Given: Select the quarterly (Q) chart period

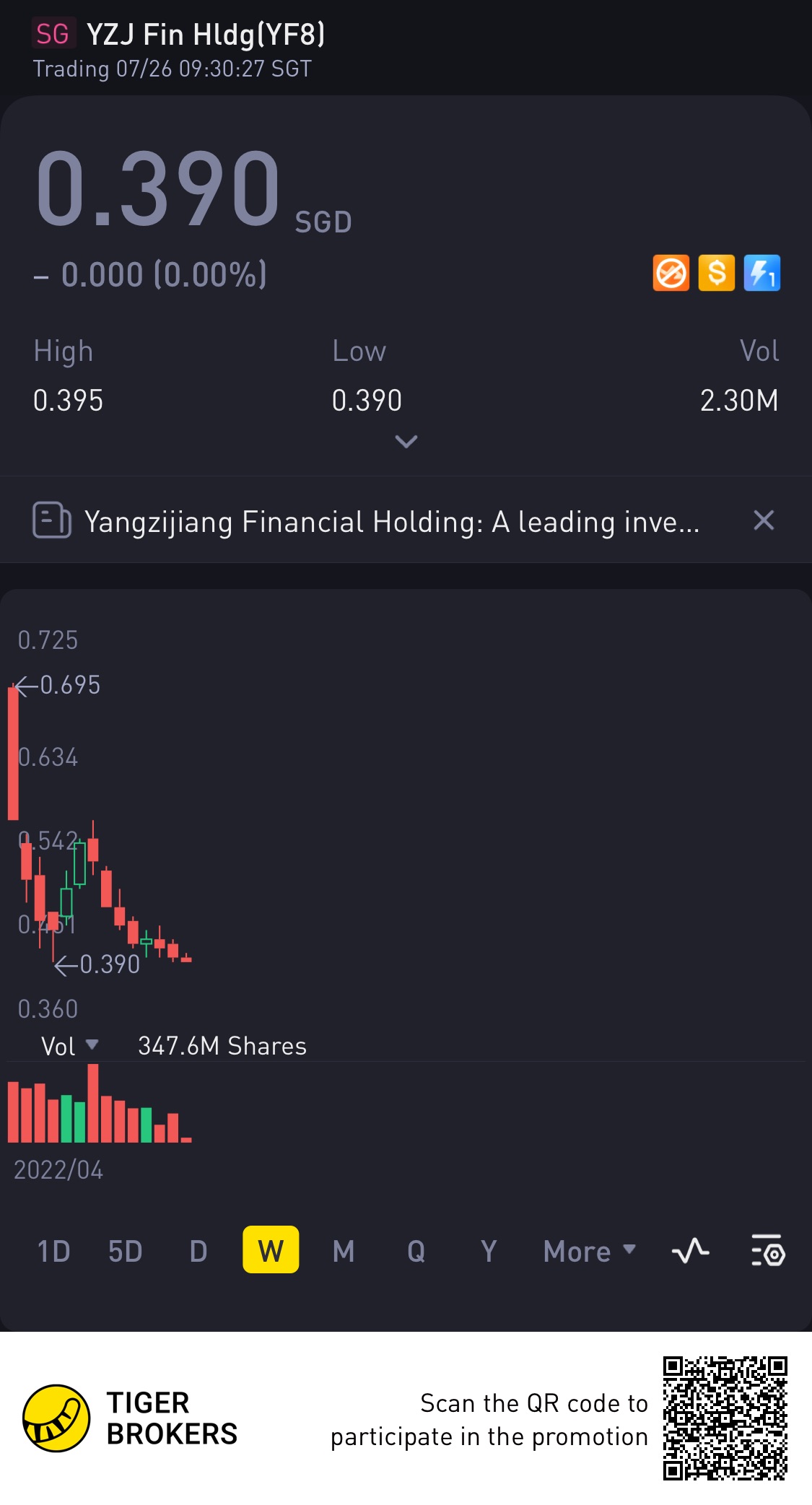Looking at the screenshot, I should [416, 1251].
